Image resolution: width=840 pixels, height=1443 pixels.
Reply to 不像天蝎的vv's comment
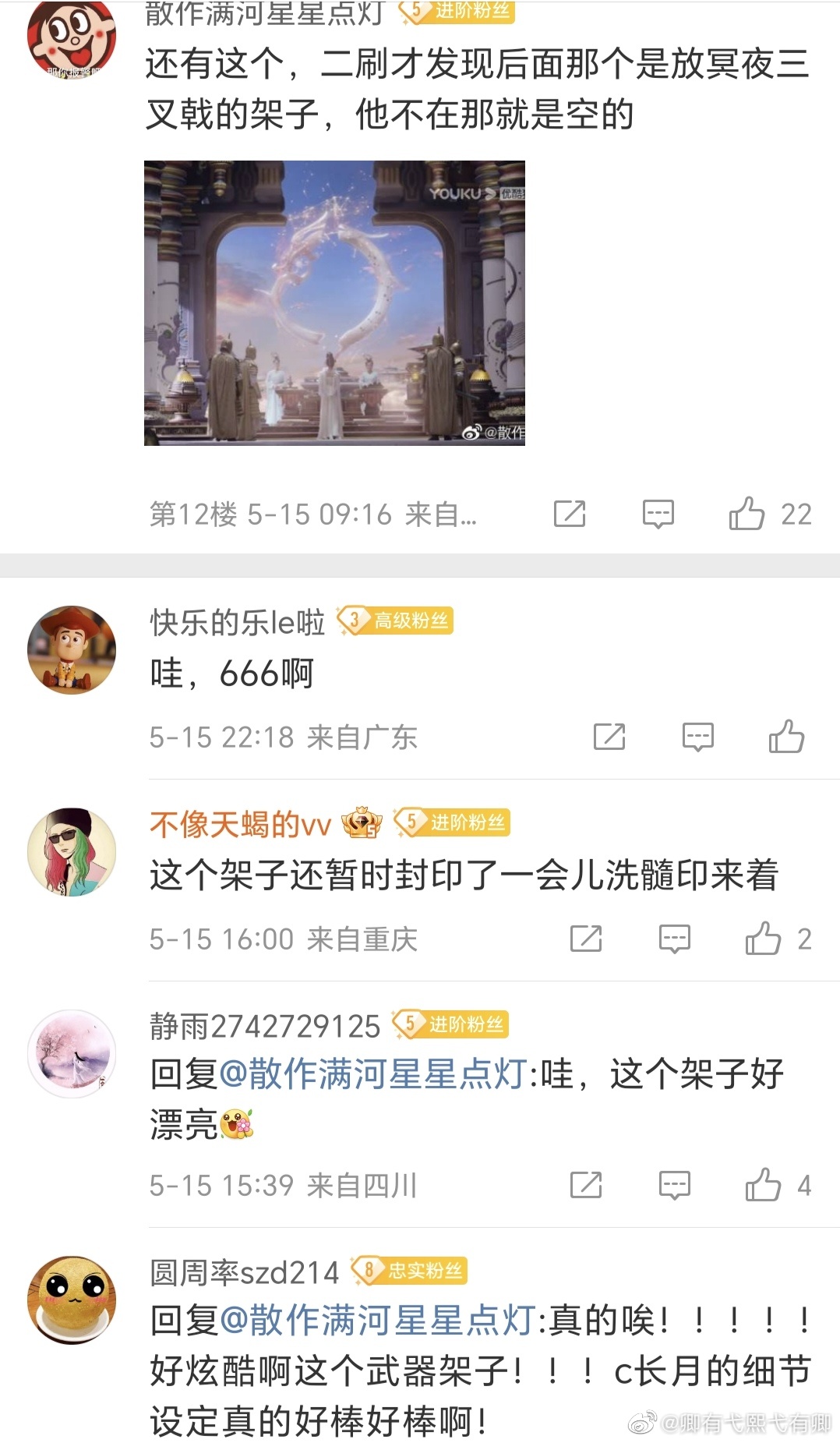[675, 939]
